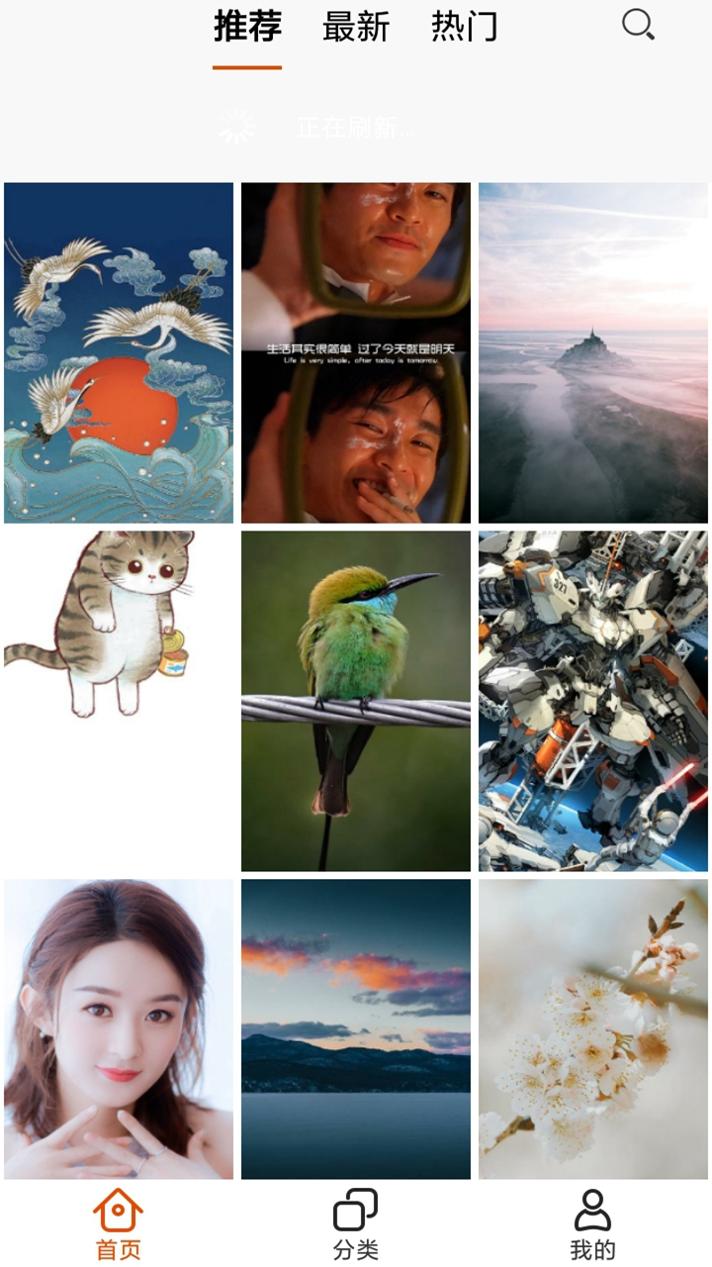Open the movie quote wallpaper with mirror
Image resolution: width=712 pixels, height=1267 pixels.
click(355, 352)
